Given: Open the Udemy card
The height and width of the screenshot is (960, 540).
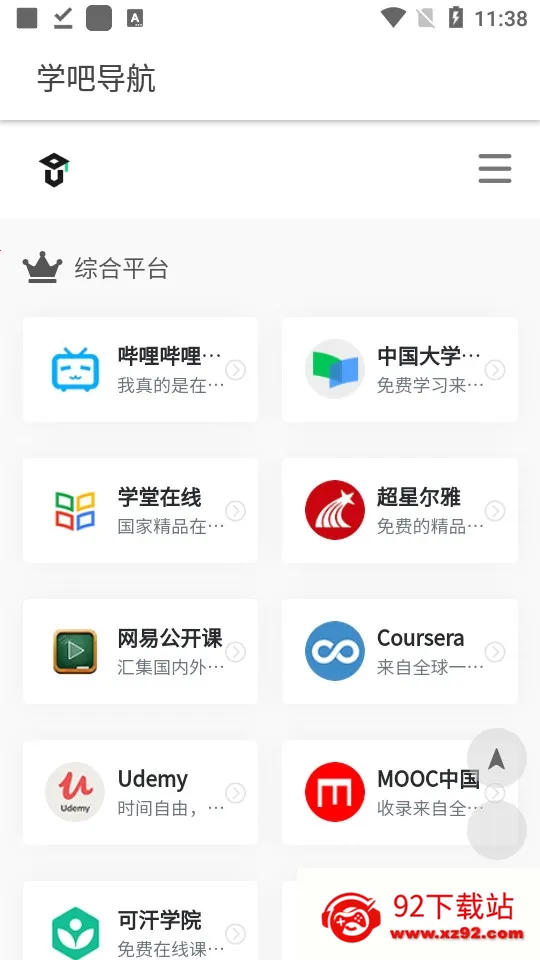Looking at the screenshot, I should pos(140,792).
